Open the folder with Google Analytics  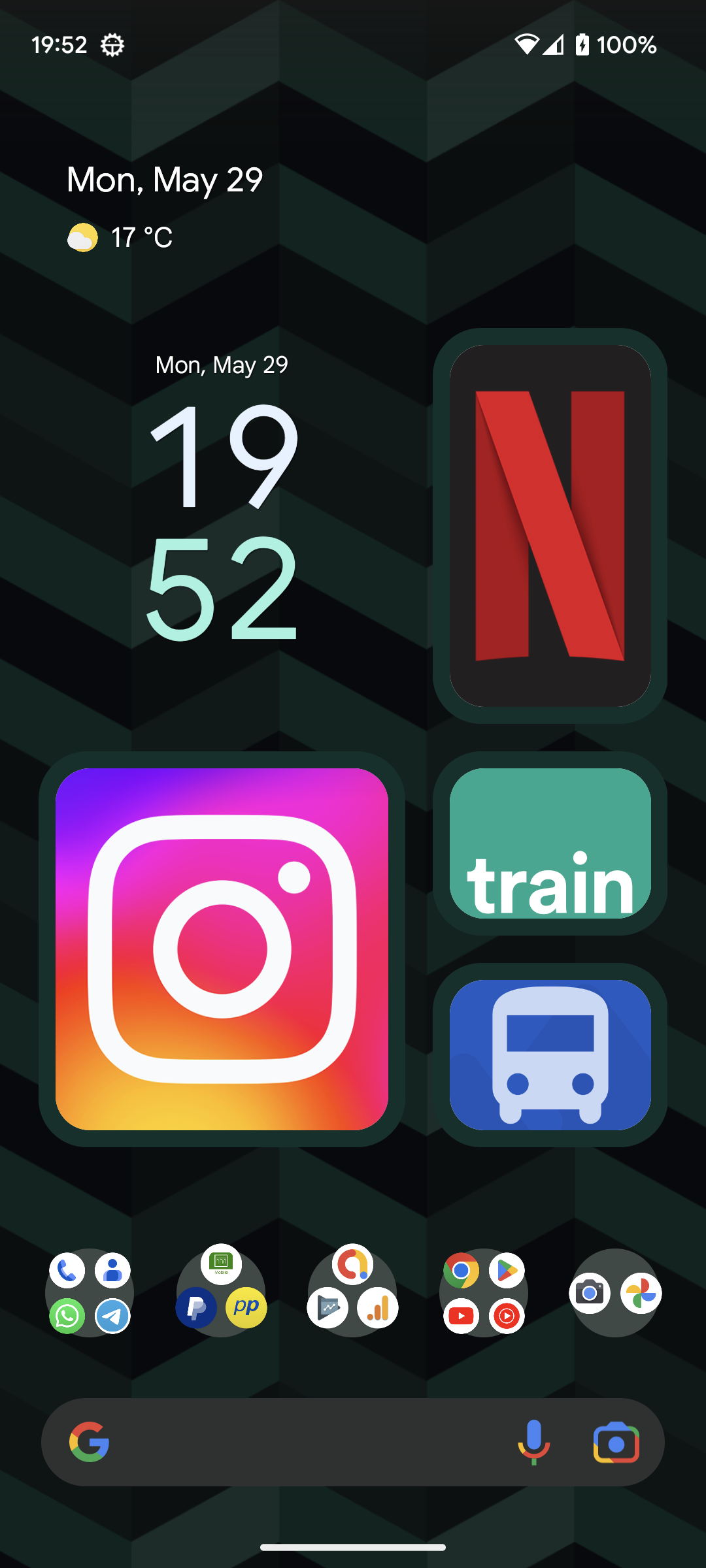[x=352, y=1293]
